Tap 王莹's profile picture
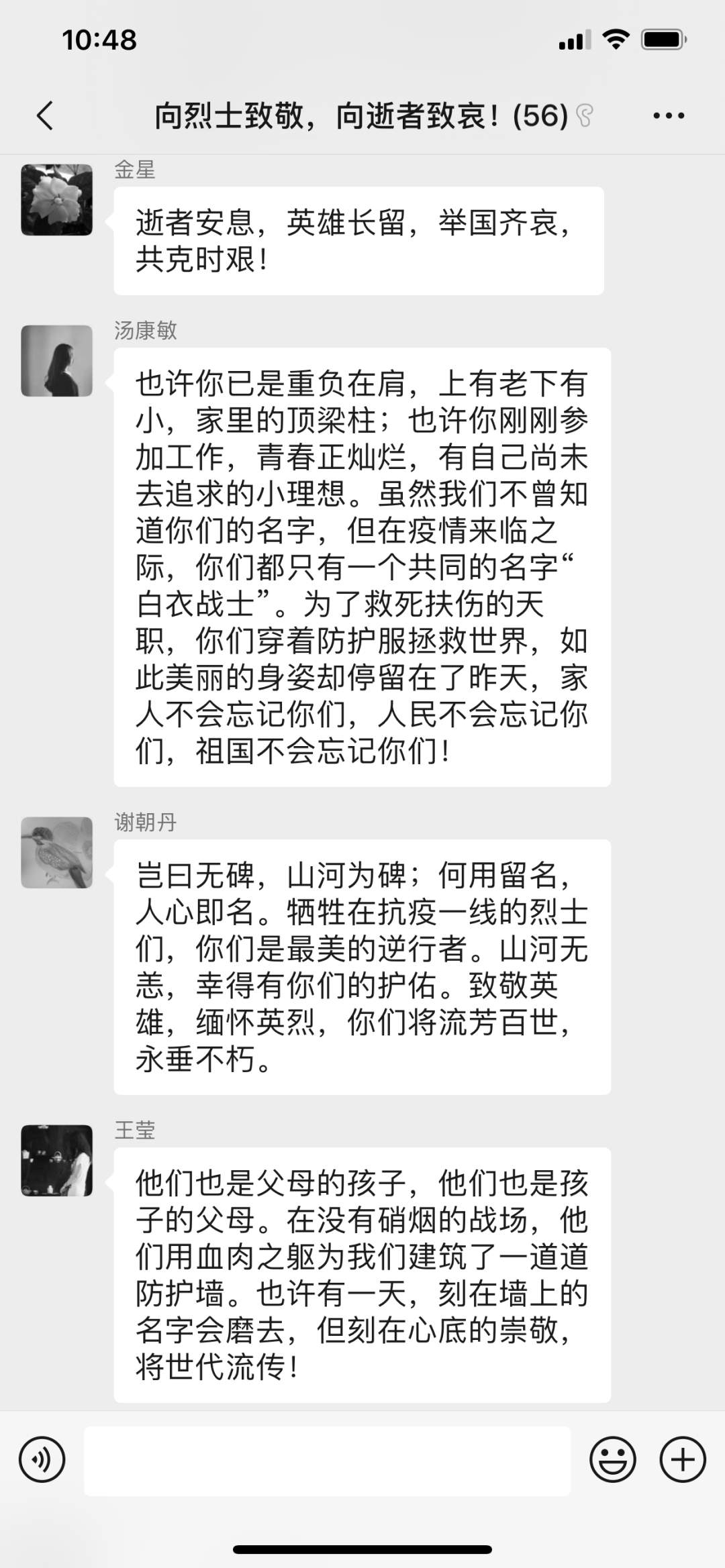 (x=57, y=1160)
